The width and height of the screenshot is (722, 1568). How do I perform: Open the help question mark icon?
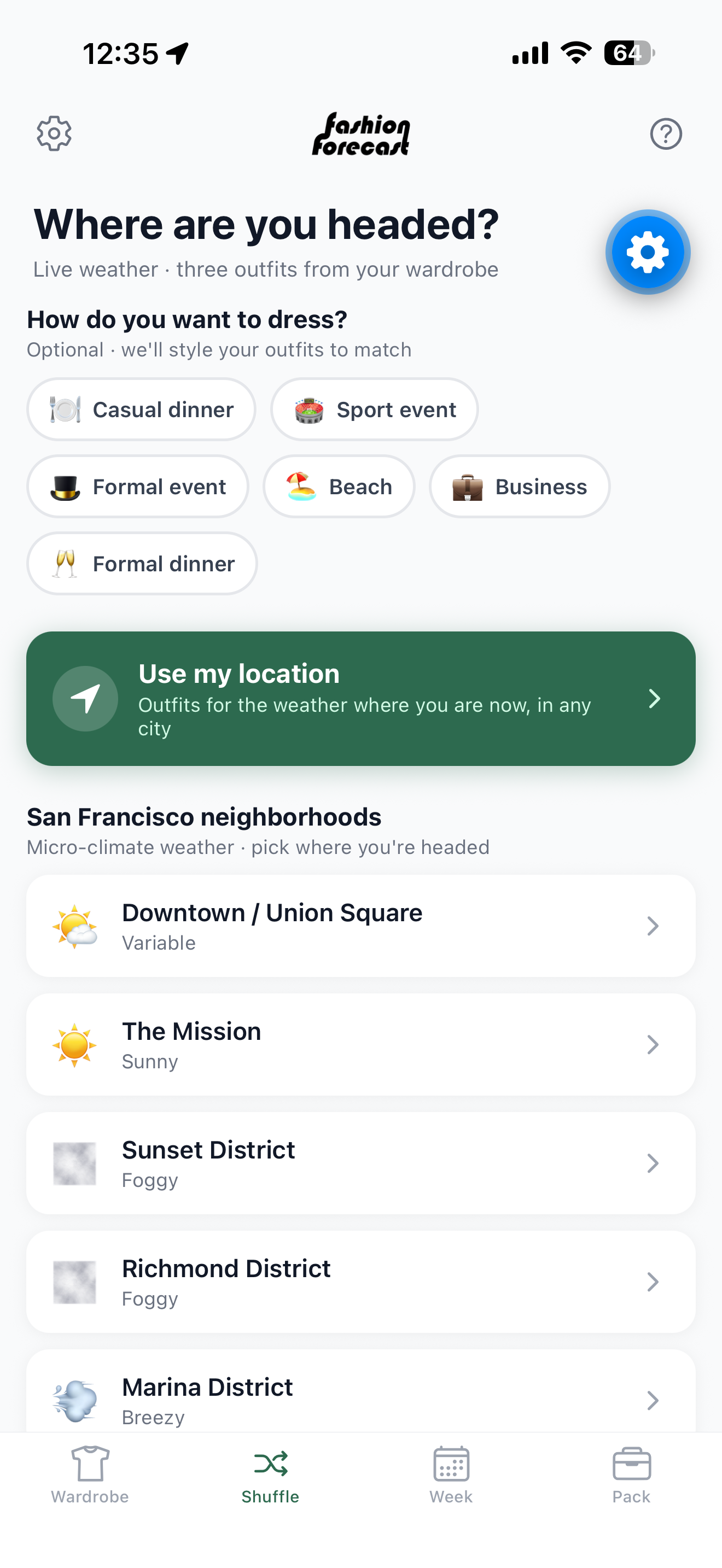pos(666,133)
